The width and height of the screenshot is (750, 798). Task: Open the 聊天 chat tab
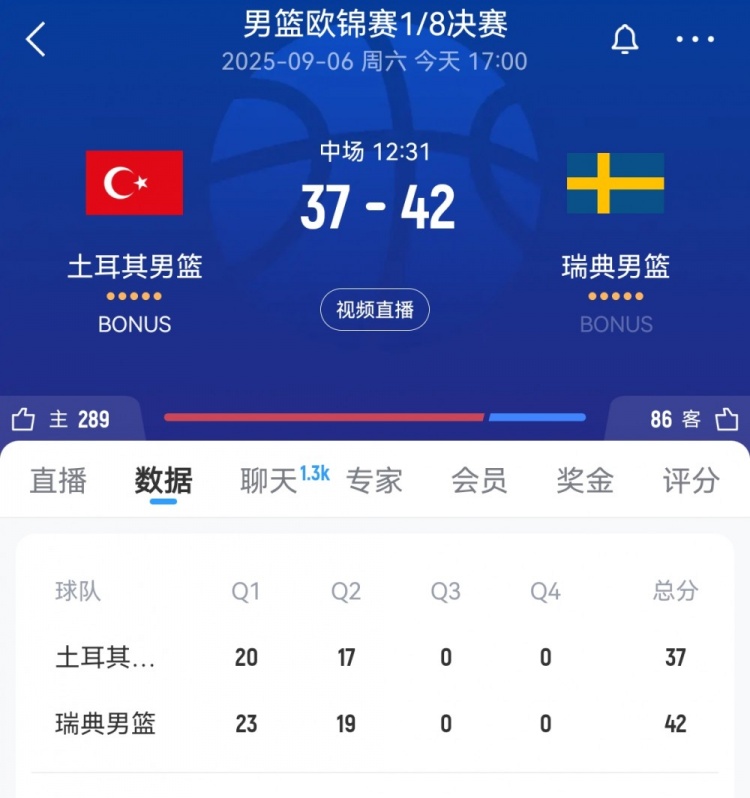[270, 481]
